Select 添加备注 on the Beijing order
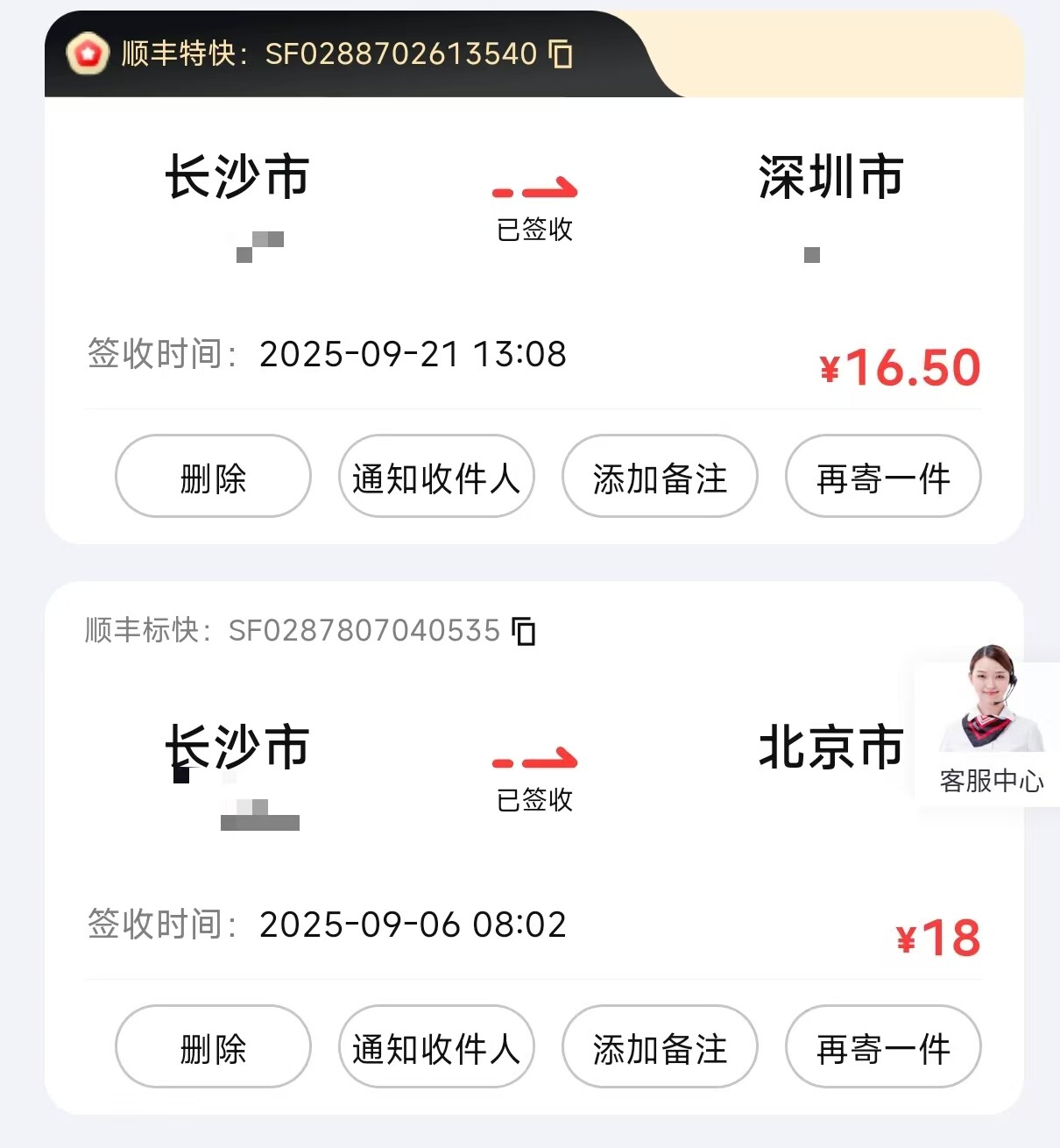Image resolution: width=1060 pixels, height=1148 pixels. point(660,1047)
